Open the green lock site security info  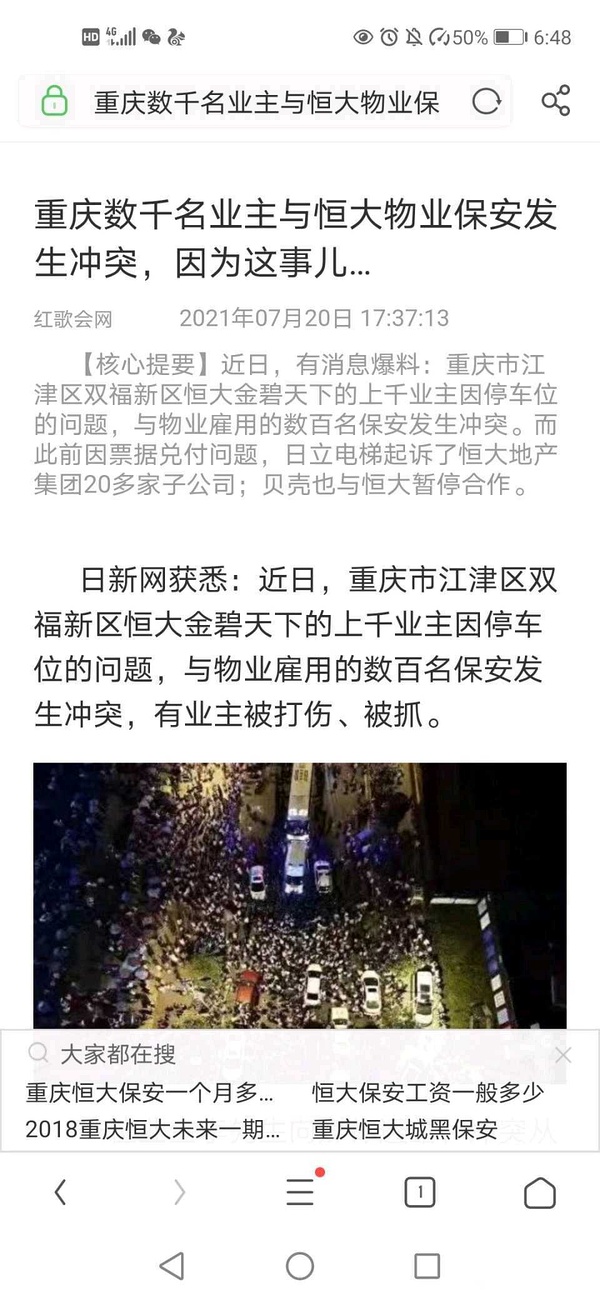click(55, 101)
